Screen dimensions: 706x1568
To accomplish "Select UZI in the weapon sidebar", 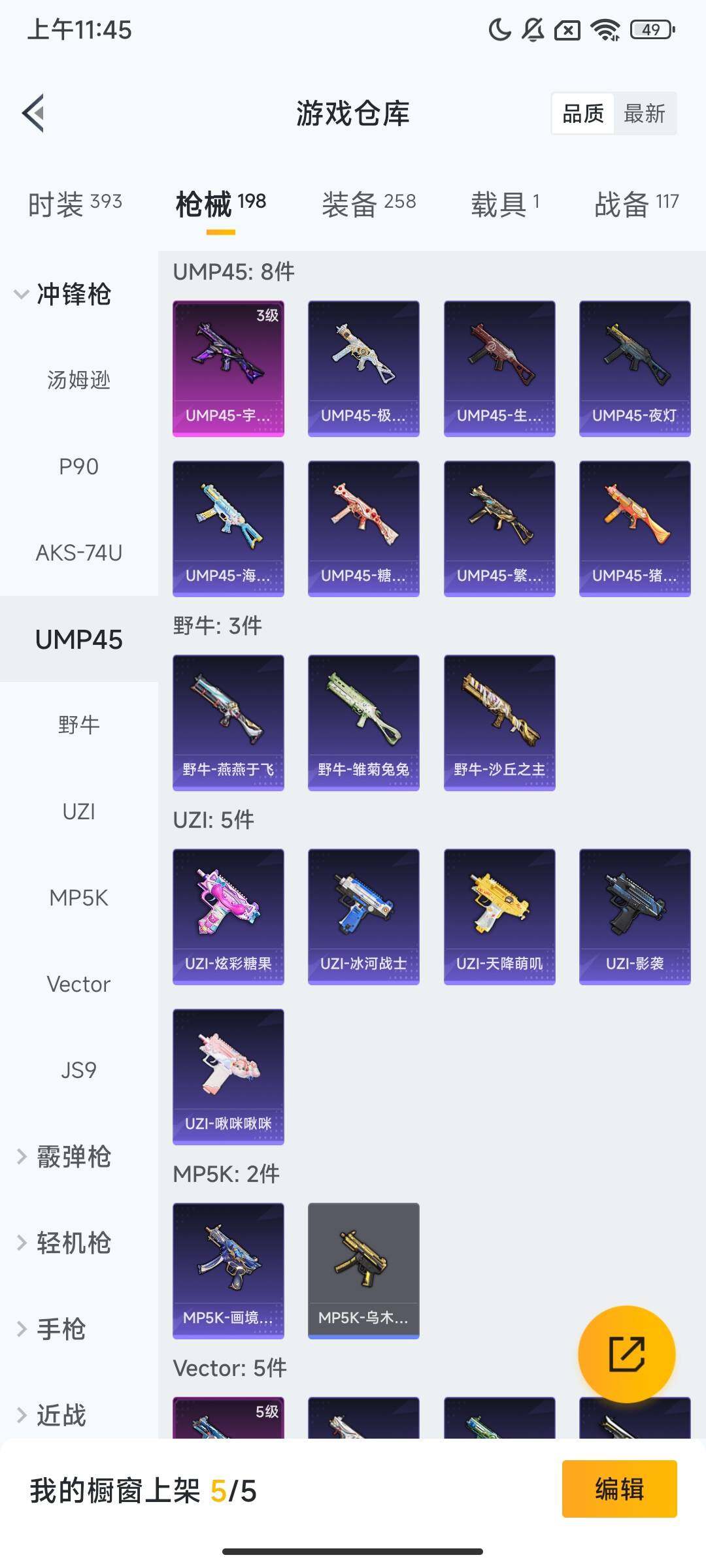I will click(x=79, y=811).
